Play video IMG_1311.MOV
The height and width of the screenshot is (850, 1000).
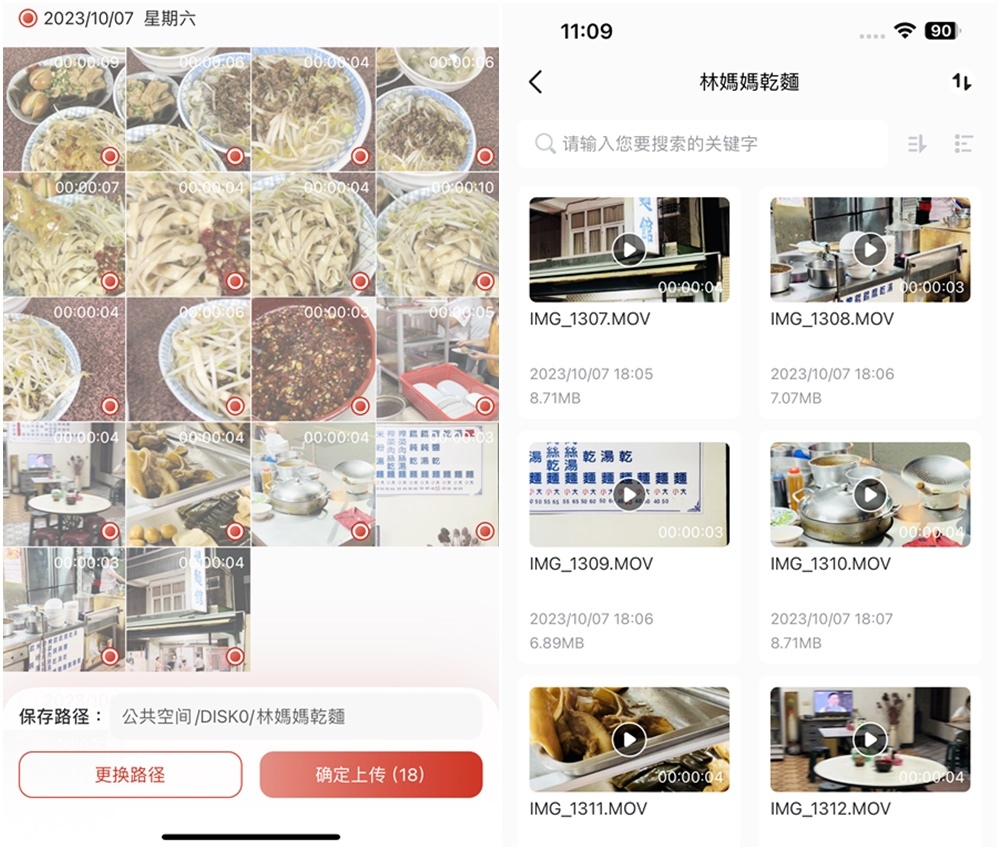click(x=629, y=739)
